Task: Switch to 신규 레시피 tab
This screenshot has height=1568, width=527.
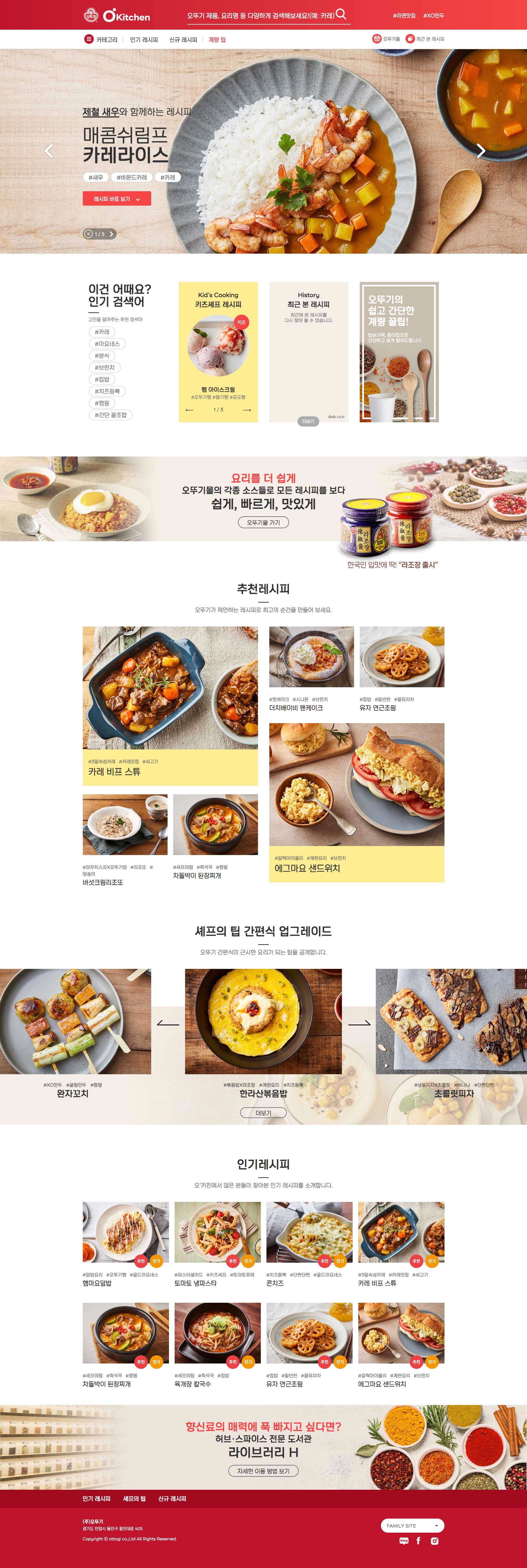Action: pyautogui.click(x=183, y=40)
